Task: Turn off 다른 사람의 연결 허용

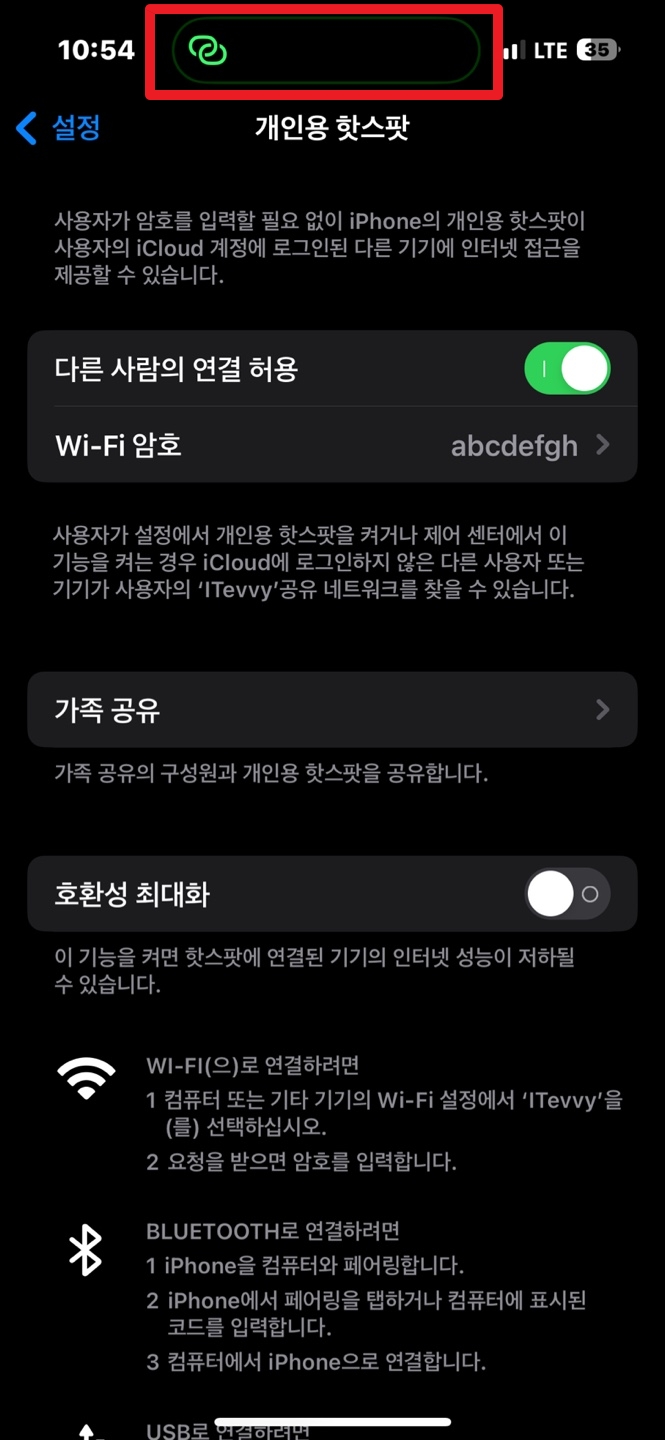Action: pyautogui.click(x=566, y=369)
